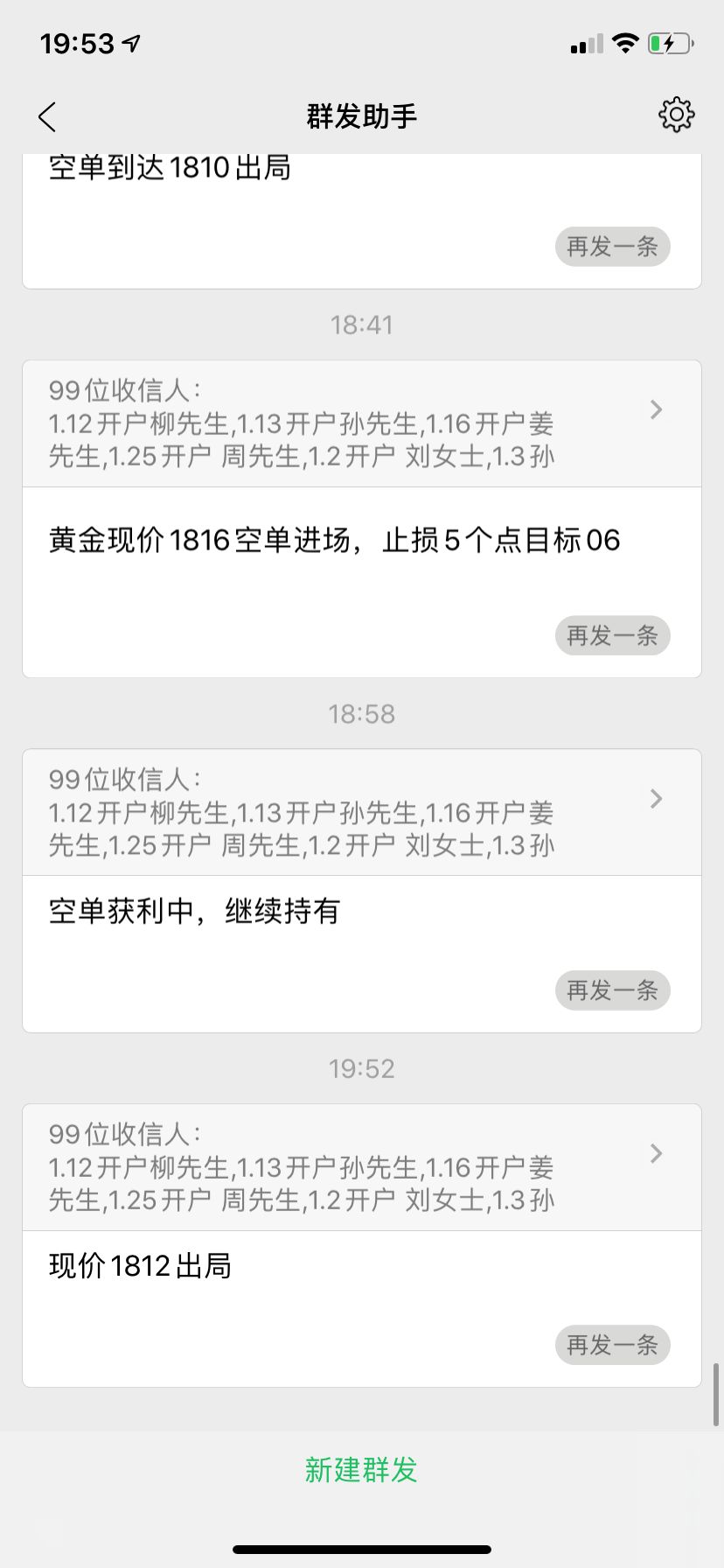724x1568 pixels.
Task: Tap 再发一条 under 空单到达1810出局
Action: [x=612, y=247]
